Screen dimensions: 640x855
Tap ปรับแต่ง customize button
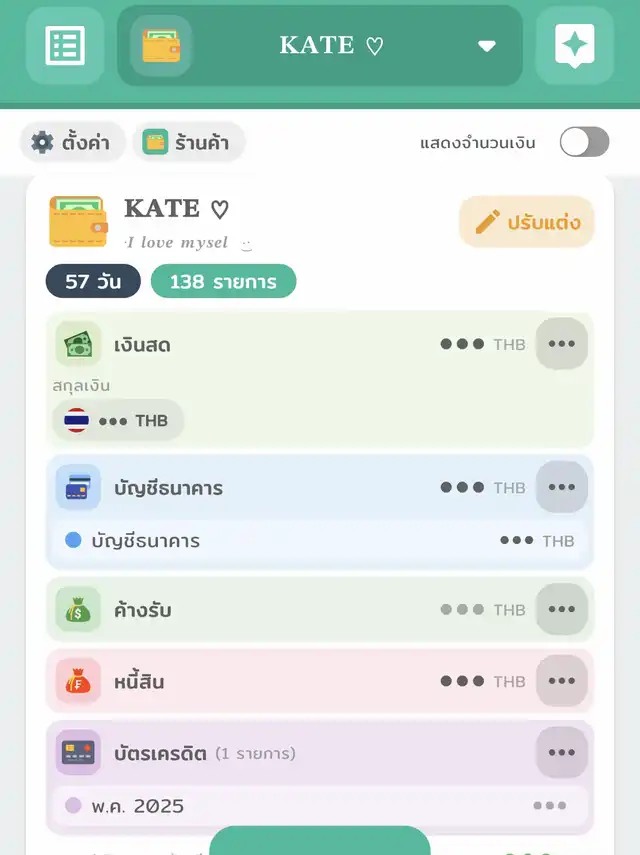tap(527, 222)
